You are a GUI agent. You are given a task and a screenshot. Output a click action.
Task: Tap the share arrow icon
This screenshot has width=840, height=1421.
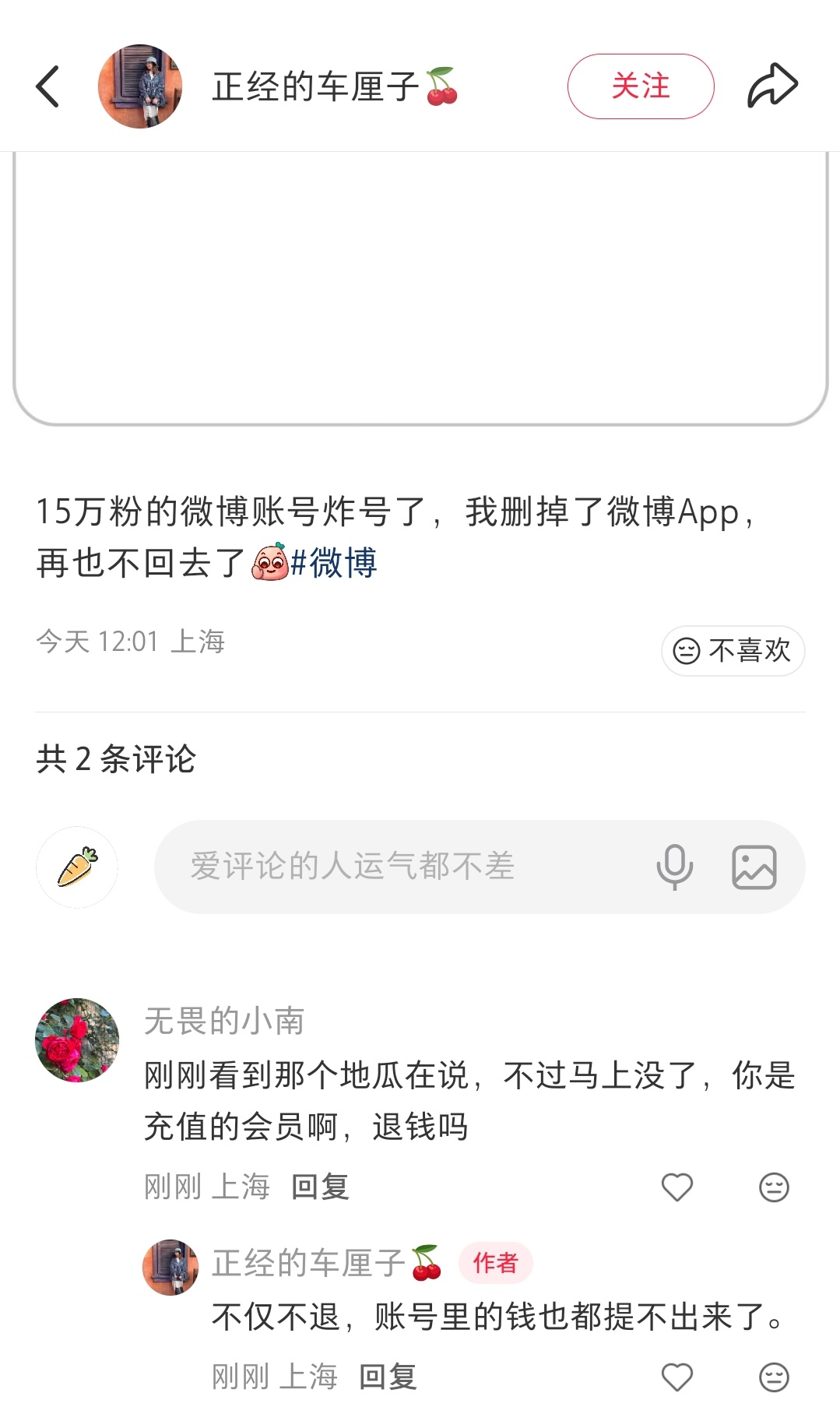(772, 84)
